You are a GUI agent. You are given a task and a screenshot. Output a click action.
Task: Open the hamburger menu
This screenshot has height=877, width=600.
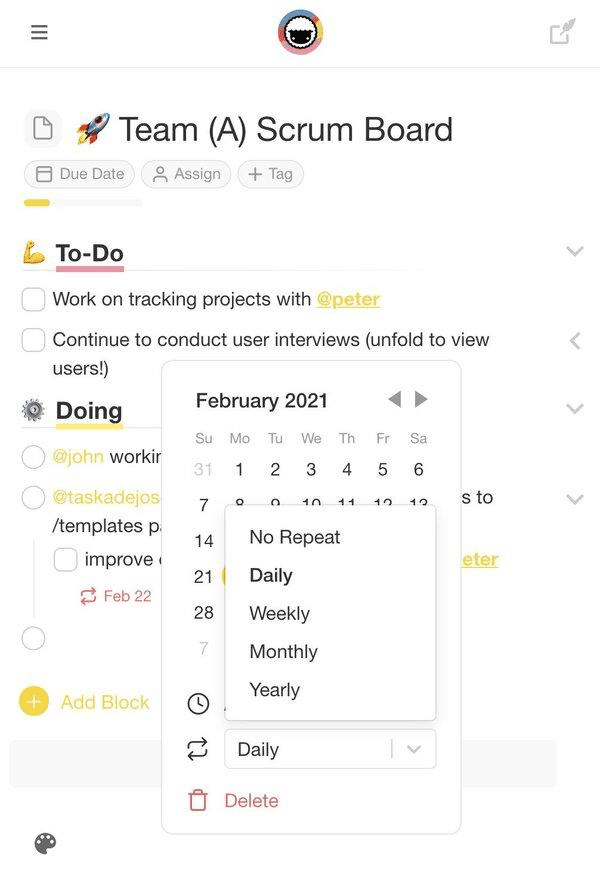39,32
